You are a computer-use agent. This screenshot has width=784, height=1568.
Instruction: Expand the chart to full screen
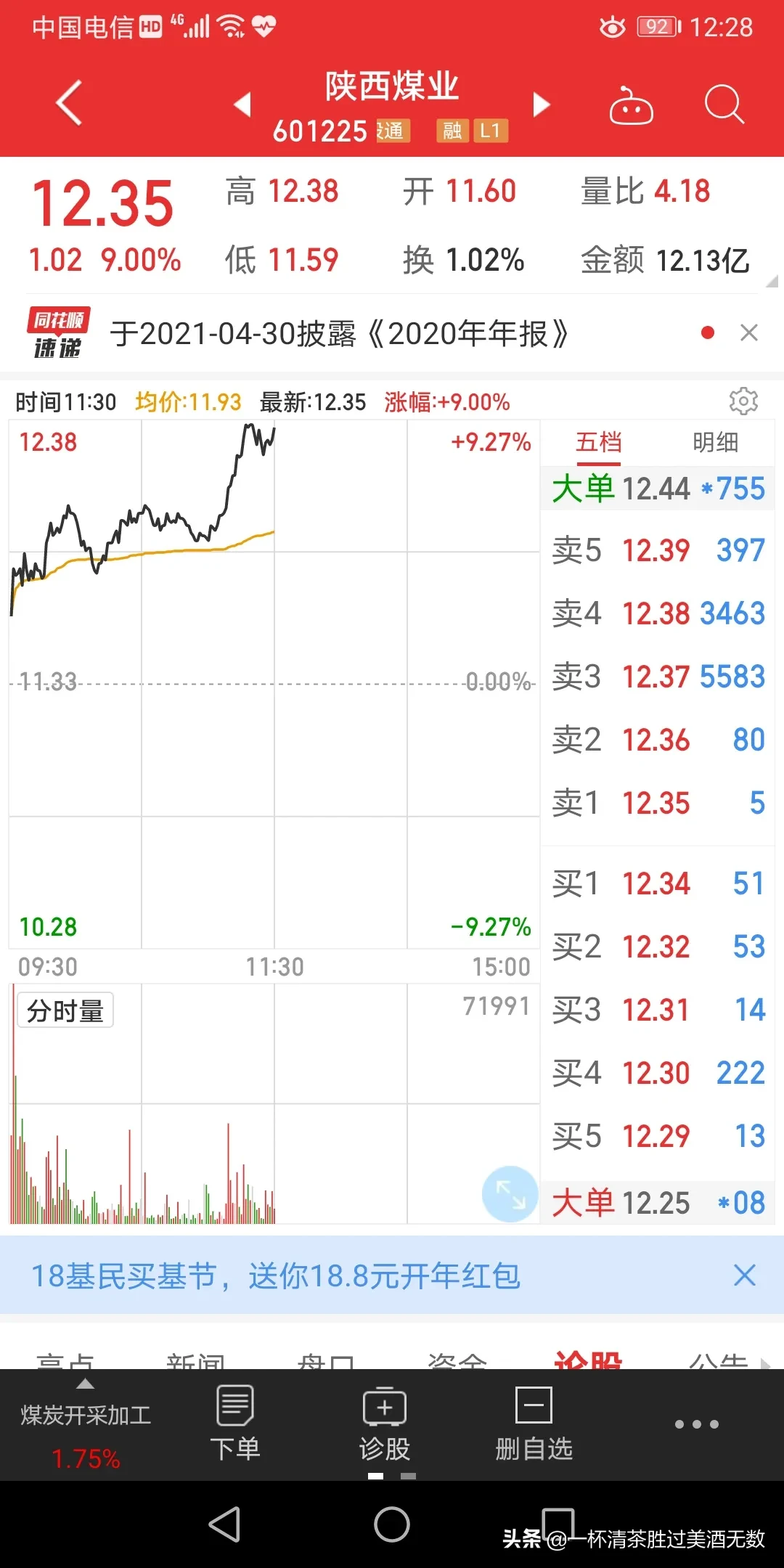pyautogui.click(x=510, y=1193)
